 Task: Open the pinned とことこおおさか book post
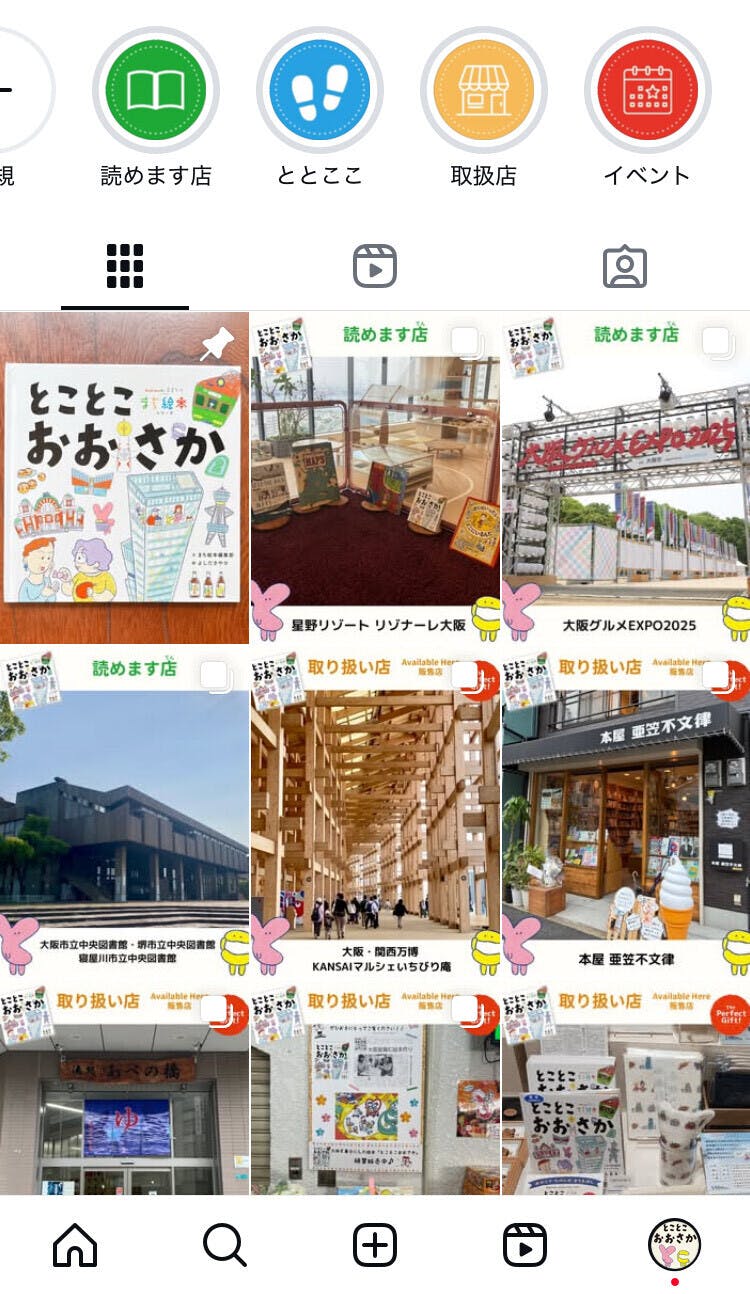point(124,478)
